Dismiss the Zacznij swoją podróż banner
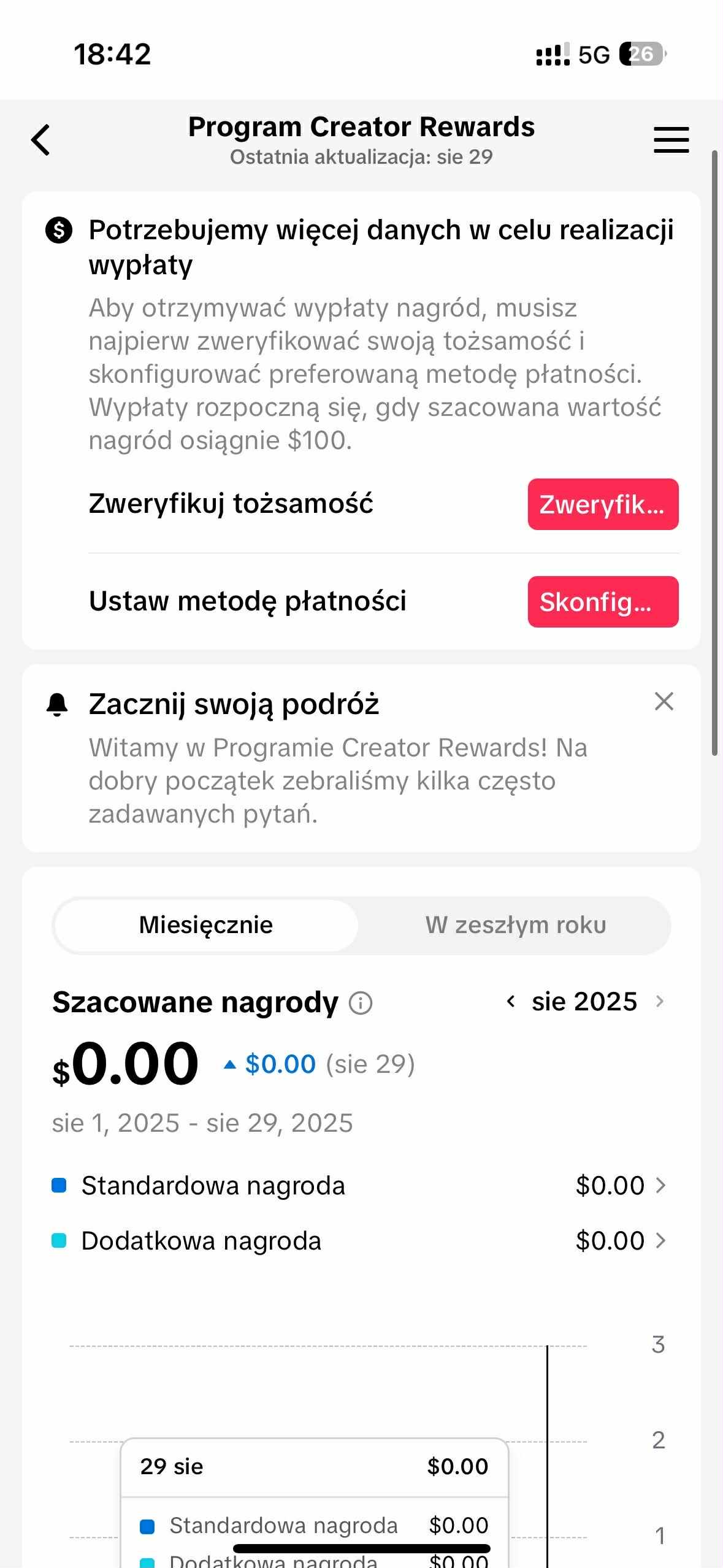 click(x=664, y=701)
